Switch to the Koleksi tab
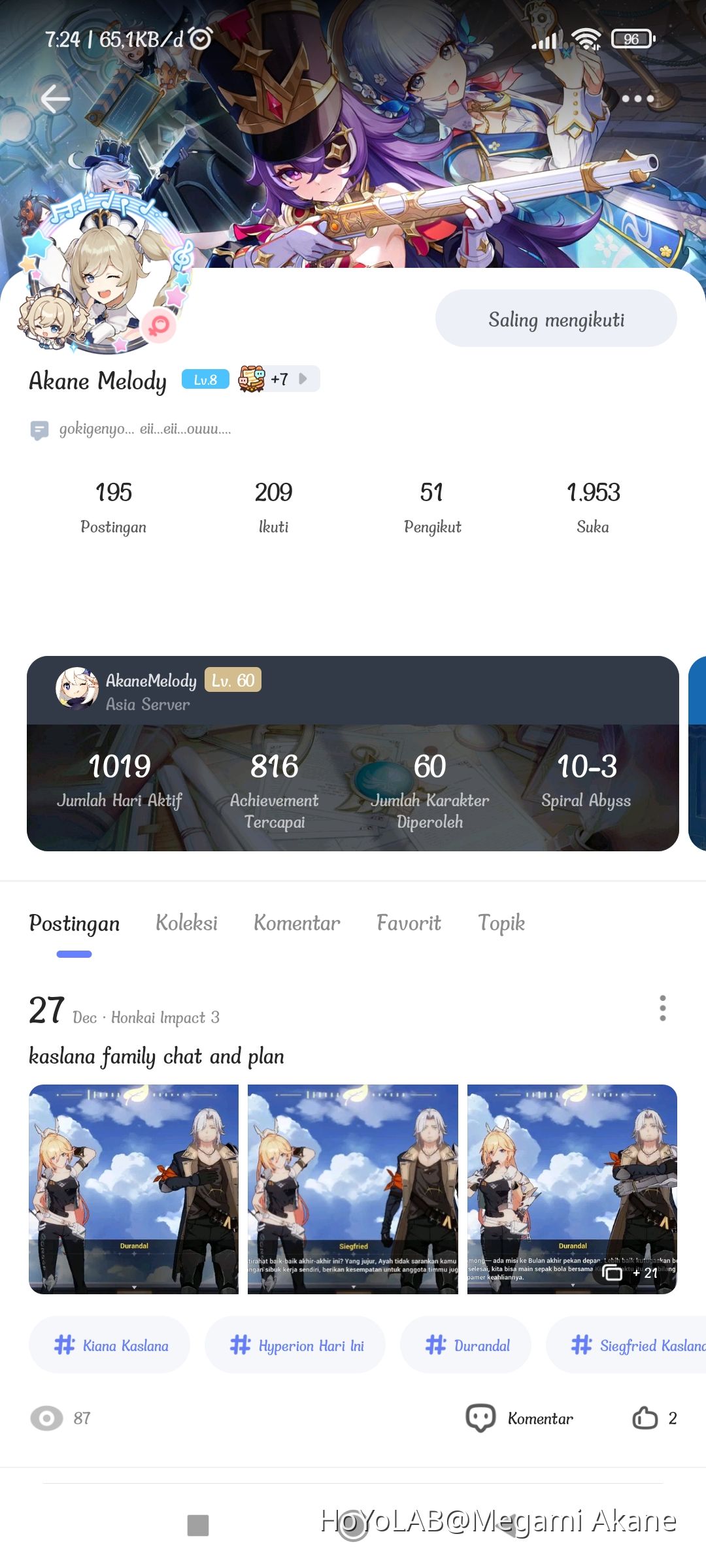This screenshot has height=1568, width=706. [186, 923]
